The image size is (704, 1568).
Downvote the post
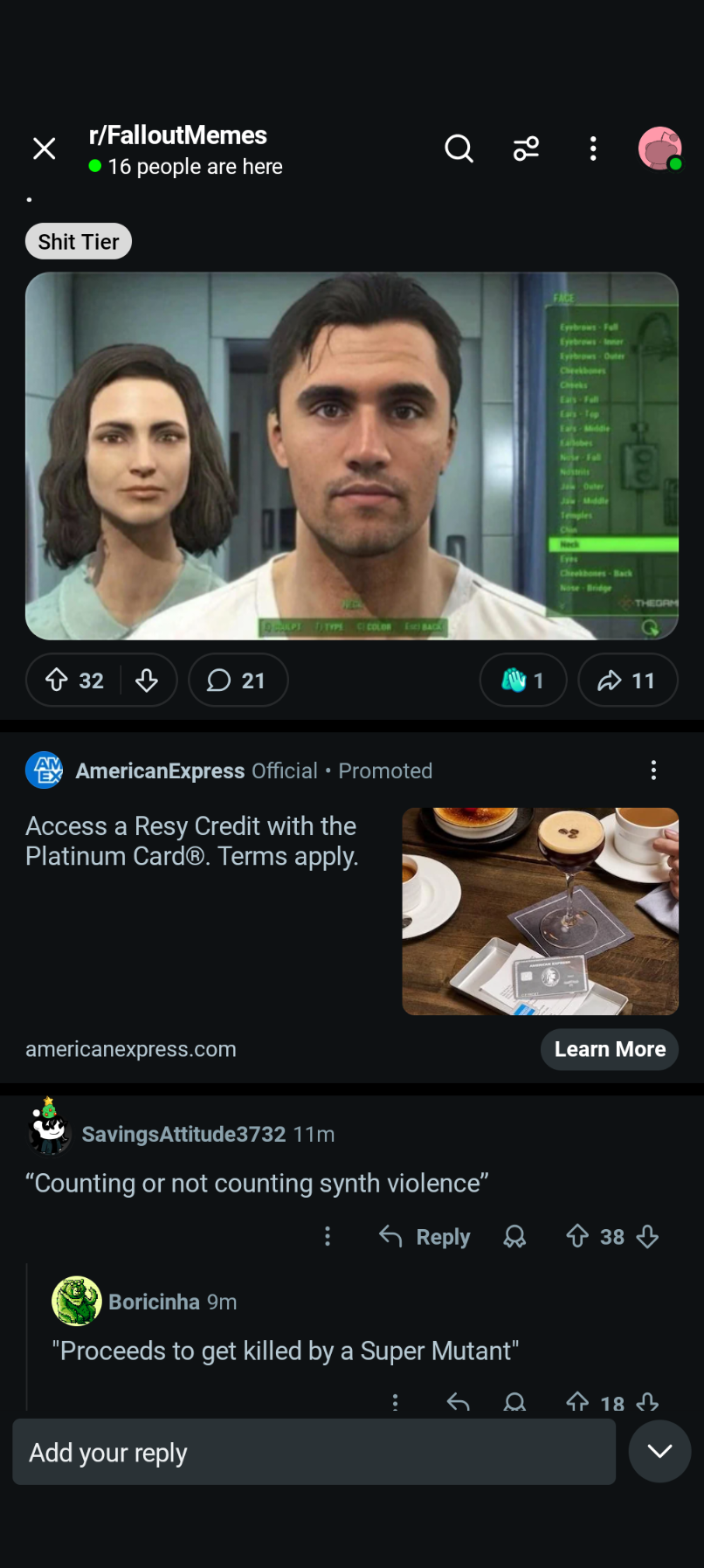click(x=147, y=680)
